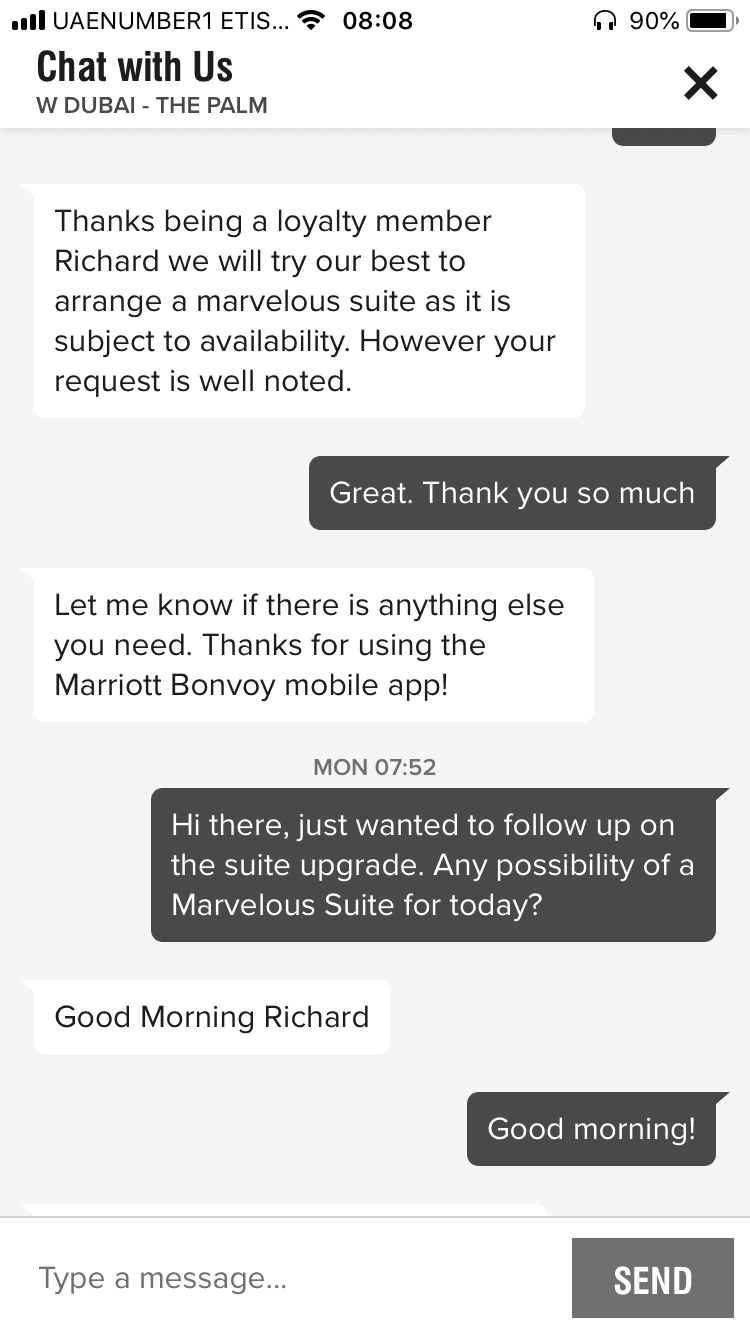Tap the SEND button
750x1334 pixels.
tap(652, 1278)
